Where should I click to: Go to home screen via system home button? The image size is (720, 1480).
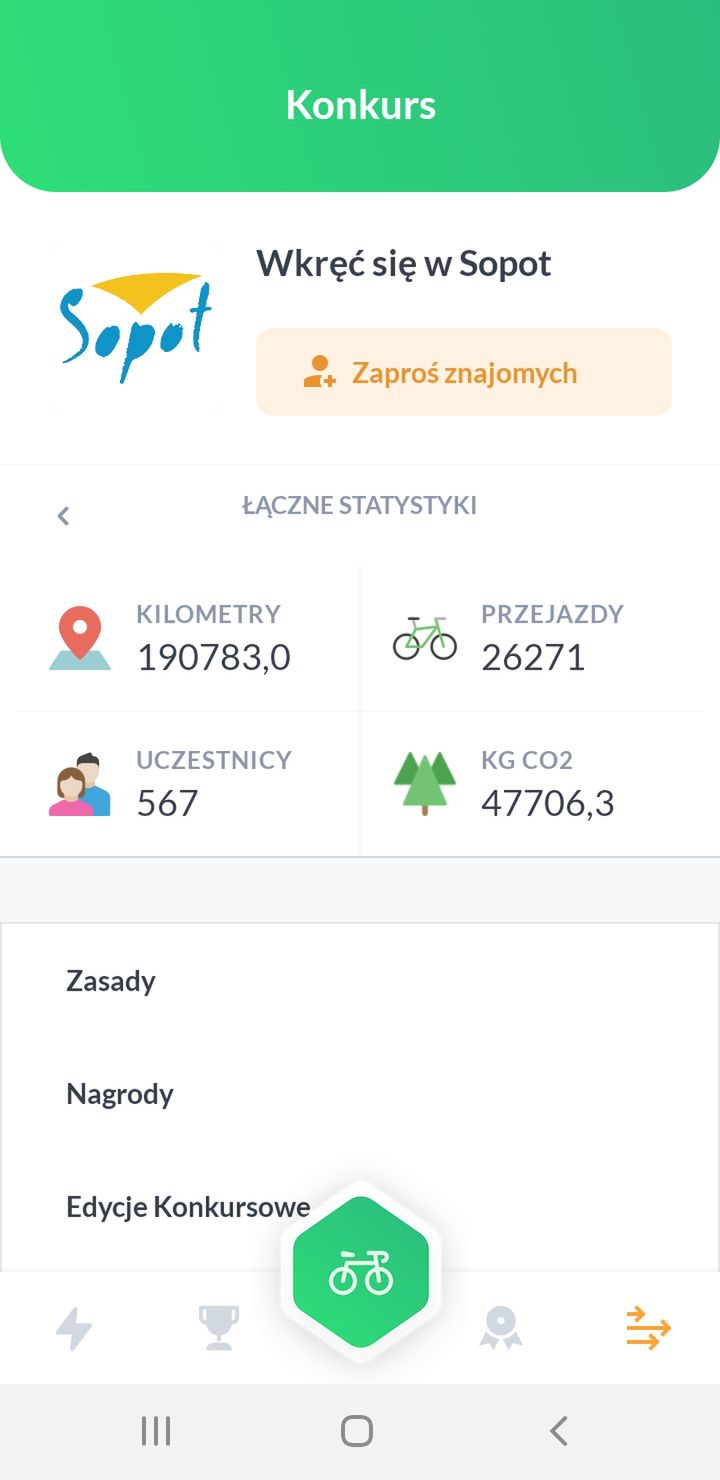[x=357, y=1431]
